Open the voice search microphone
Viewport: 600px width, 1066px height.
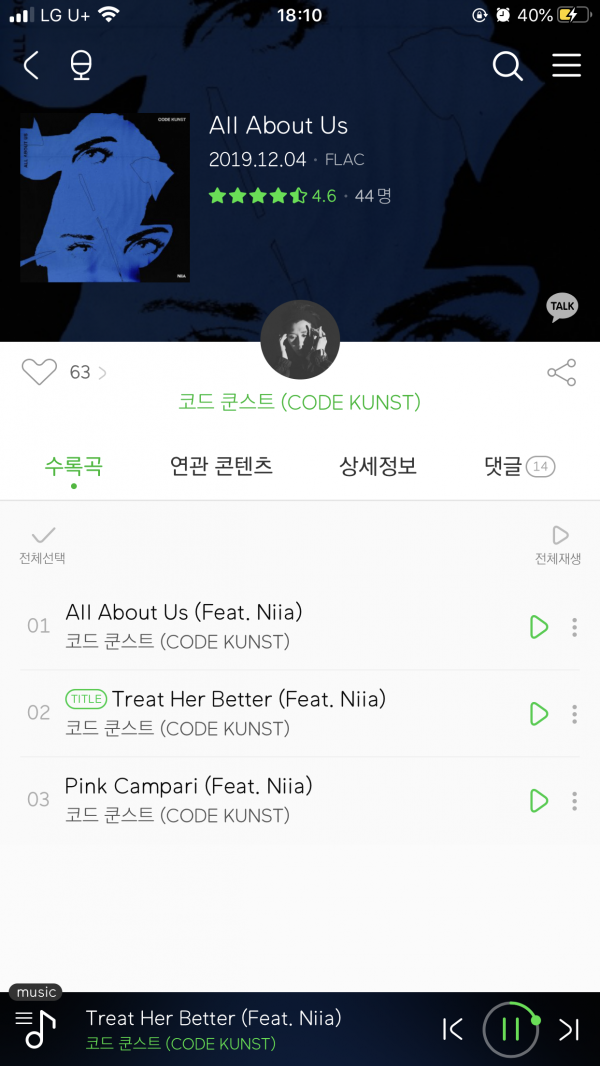coord(81,66)
